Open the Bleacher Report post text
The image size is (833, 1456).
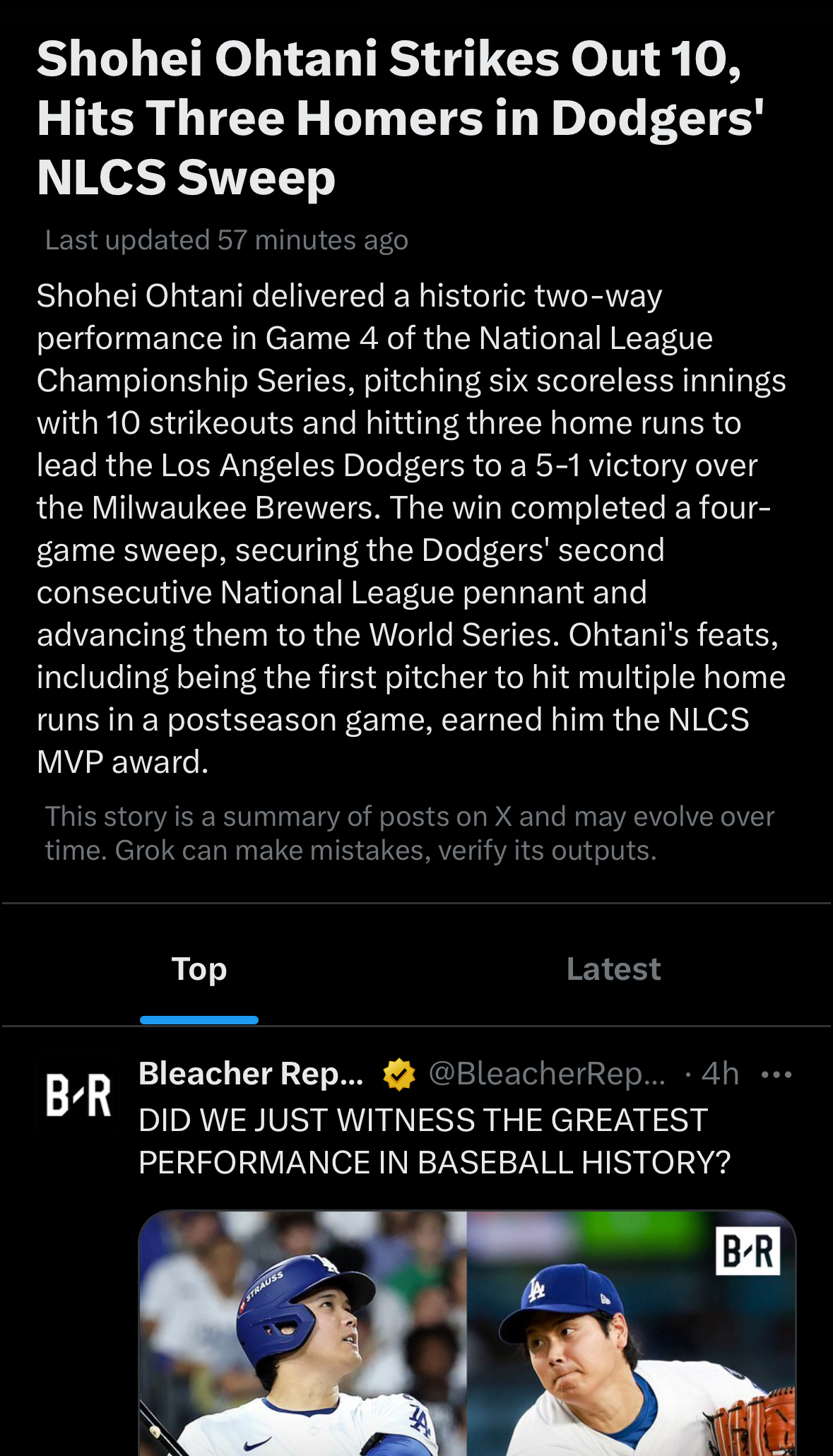[434, 1141]
